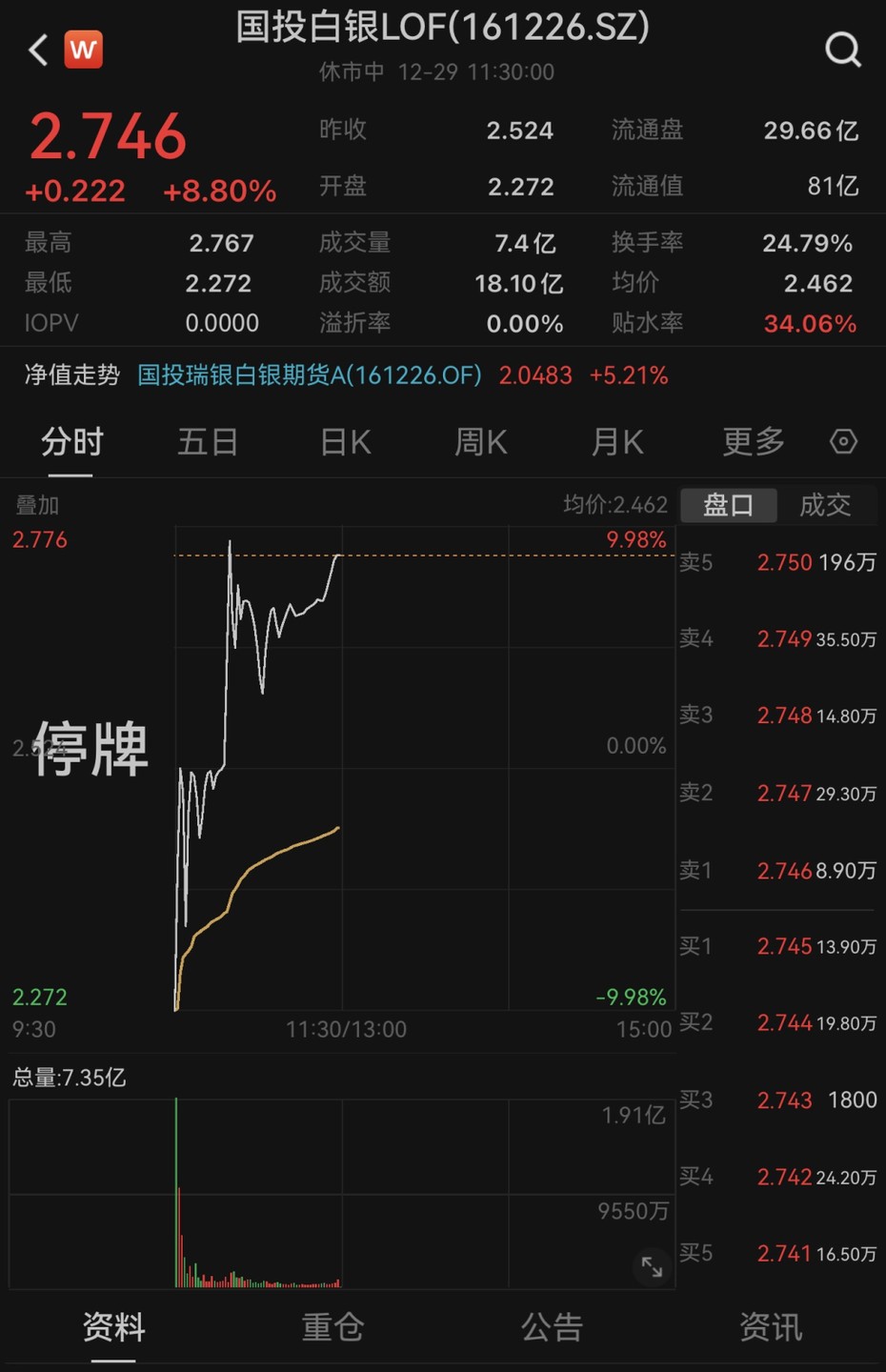The image size is (886, 1372).
Task: Switch to the 月K chart tab
Action: [x=617, y=442]
